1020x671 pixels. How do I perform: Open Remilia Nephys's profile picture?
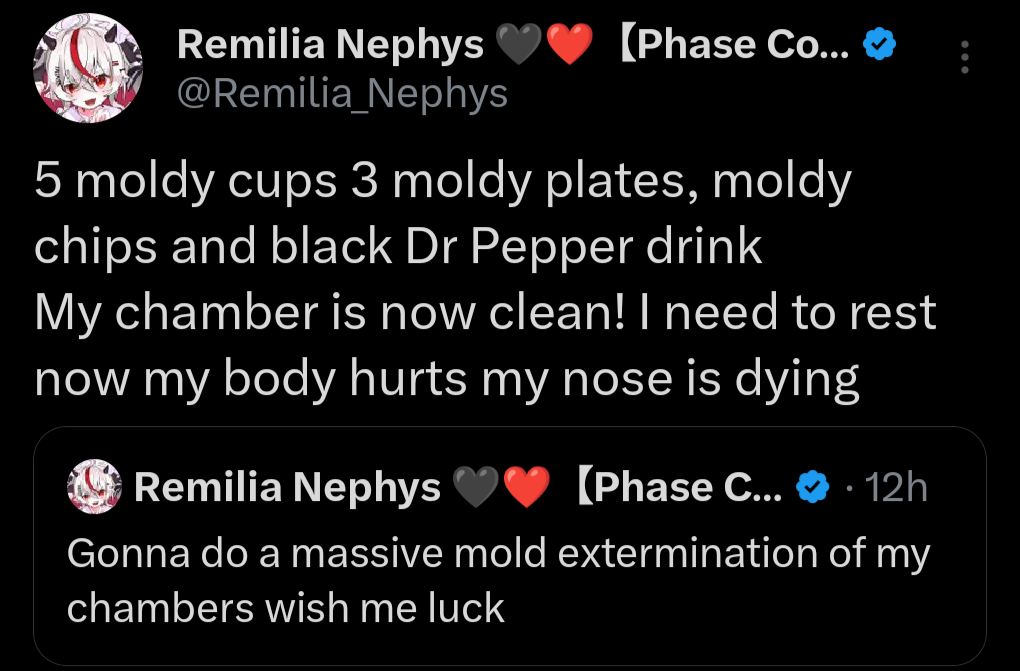88,69
